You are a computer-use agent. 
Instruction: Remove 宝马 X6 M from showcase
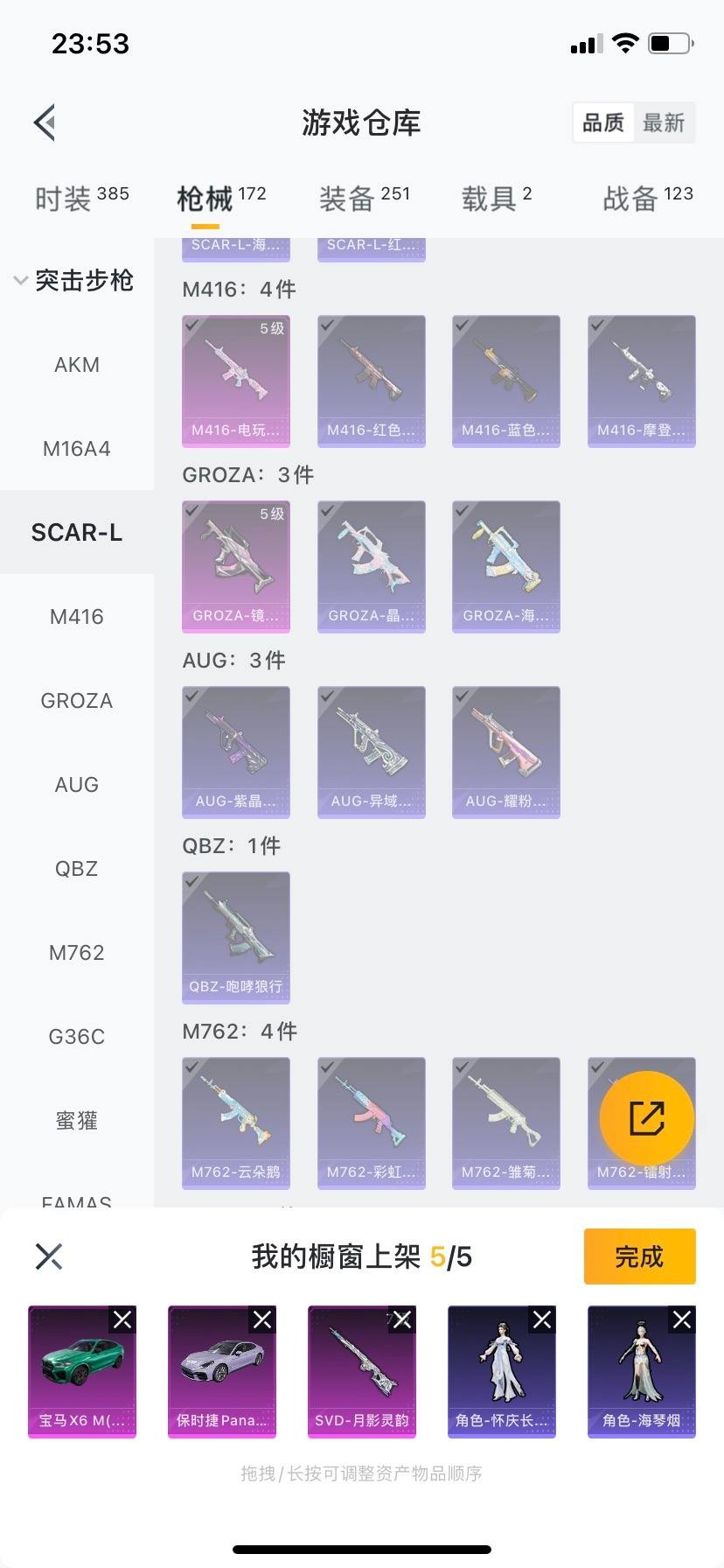click(122, 1319)
